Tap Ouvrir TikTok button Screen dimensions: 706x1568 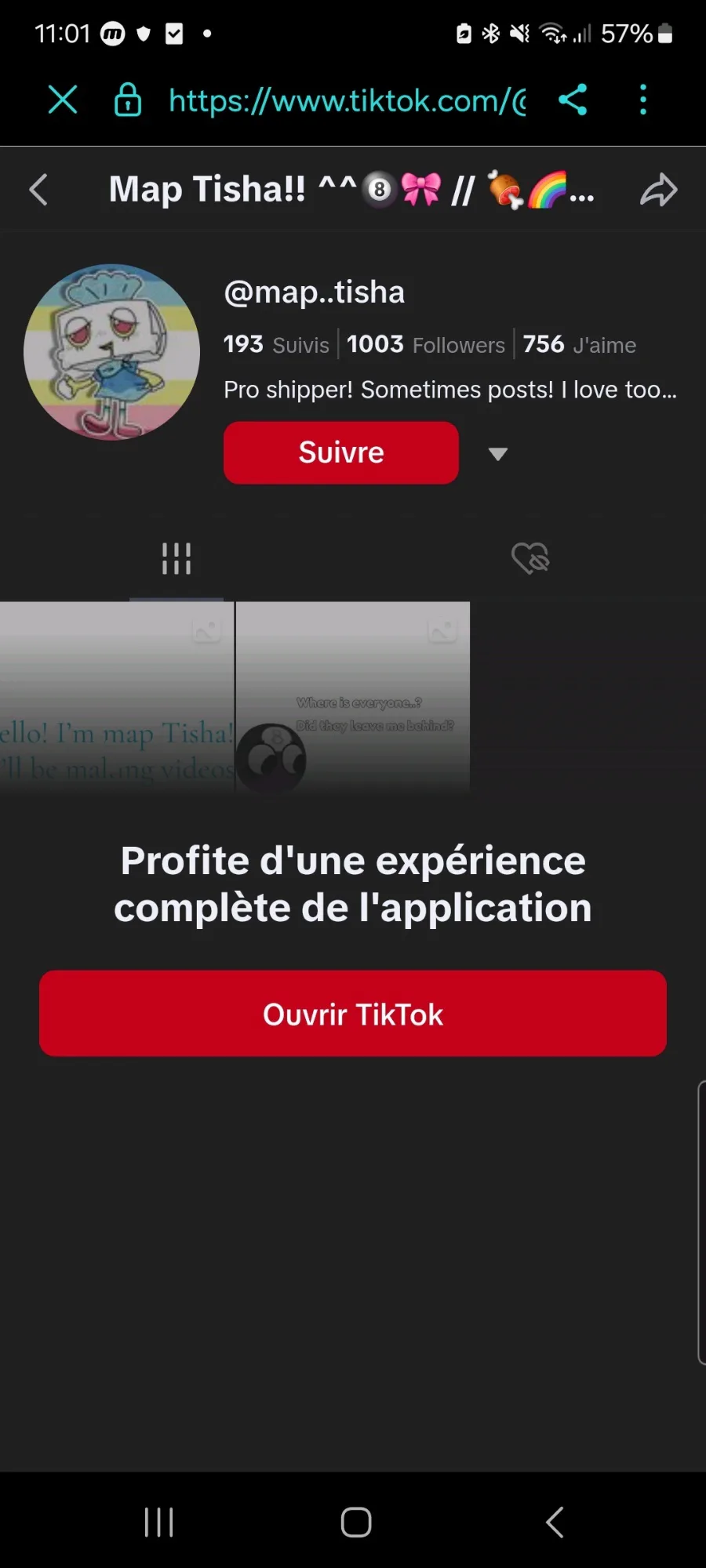point(353,1014)
